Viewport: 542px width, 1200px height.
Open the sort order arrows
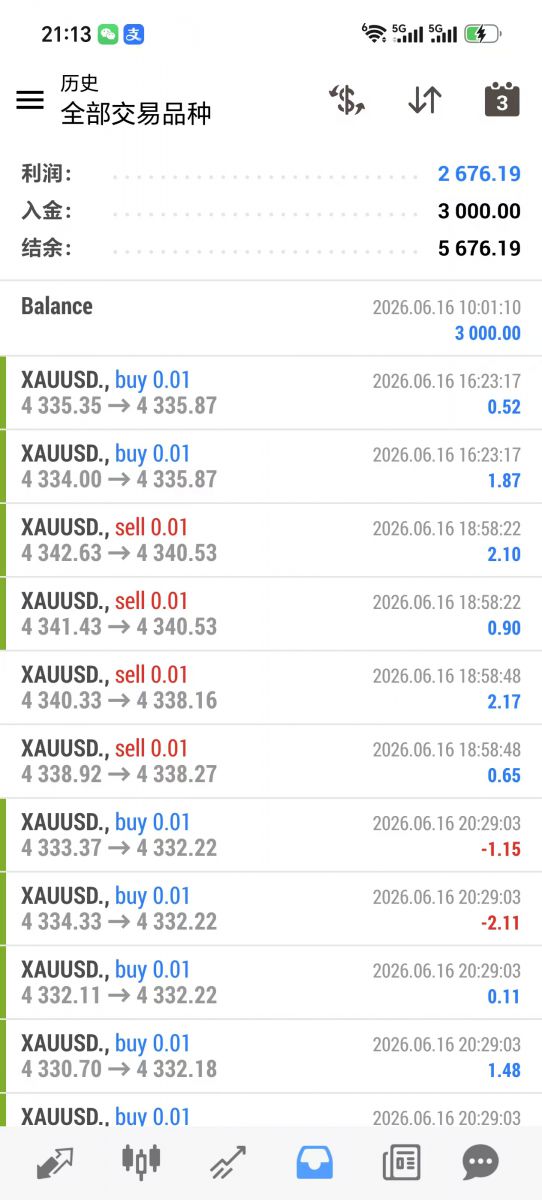[x=425, y=100]
